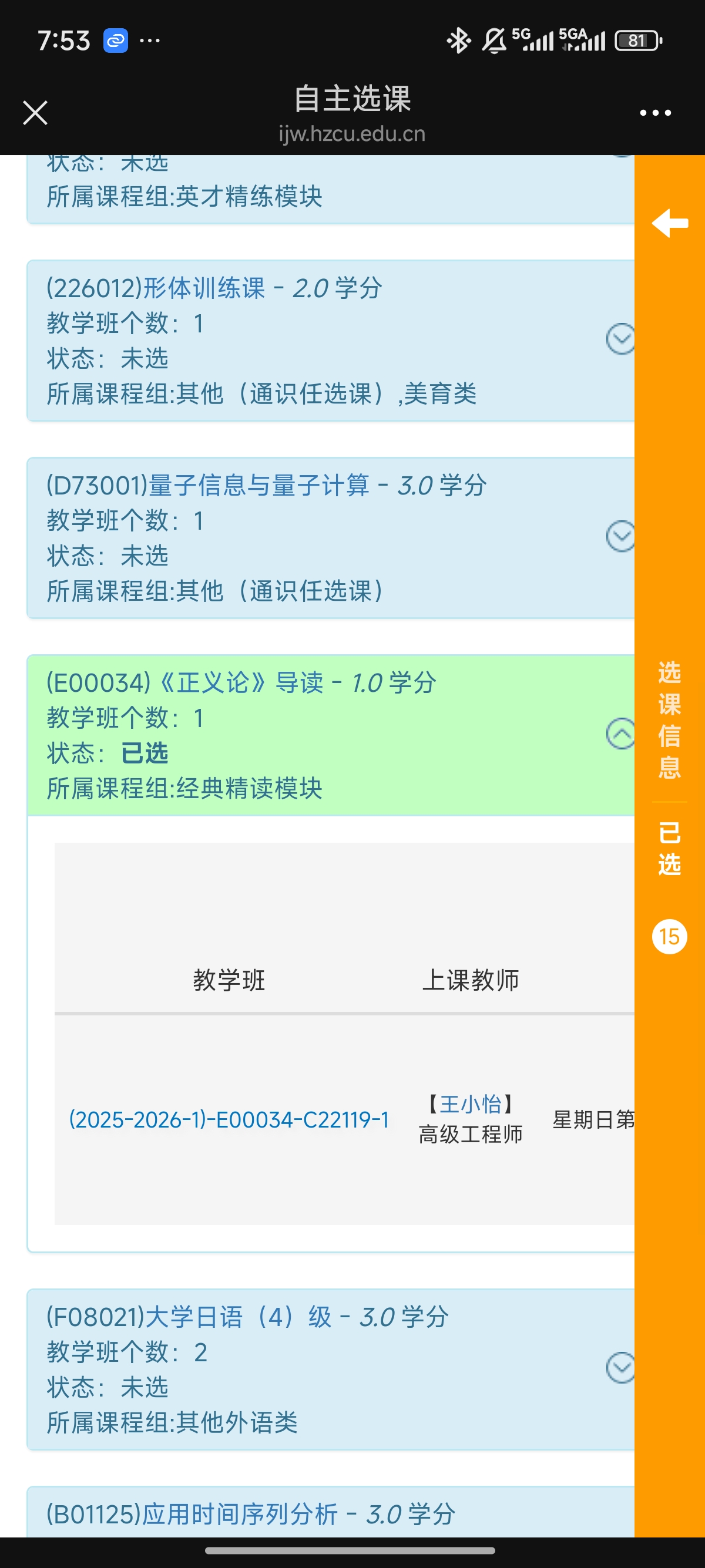Tap the white arrow on orange panel

(670, 223)
